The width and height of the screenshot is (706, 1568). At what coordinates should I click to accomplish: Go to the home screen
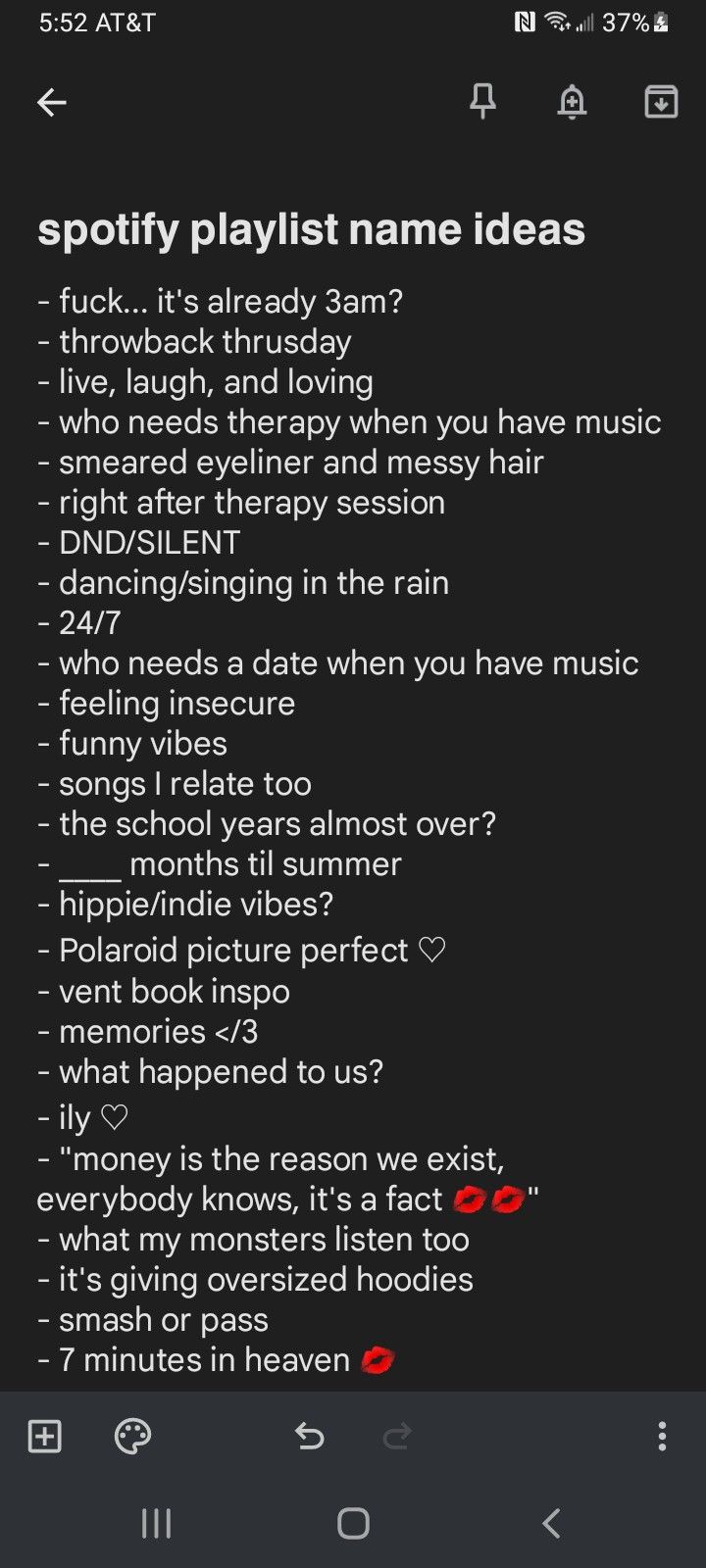[353, 1523]
